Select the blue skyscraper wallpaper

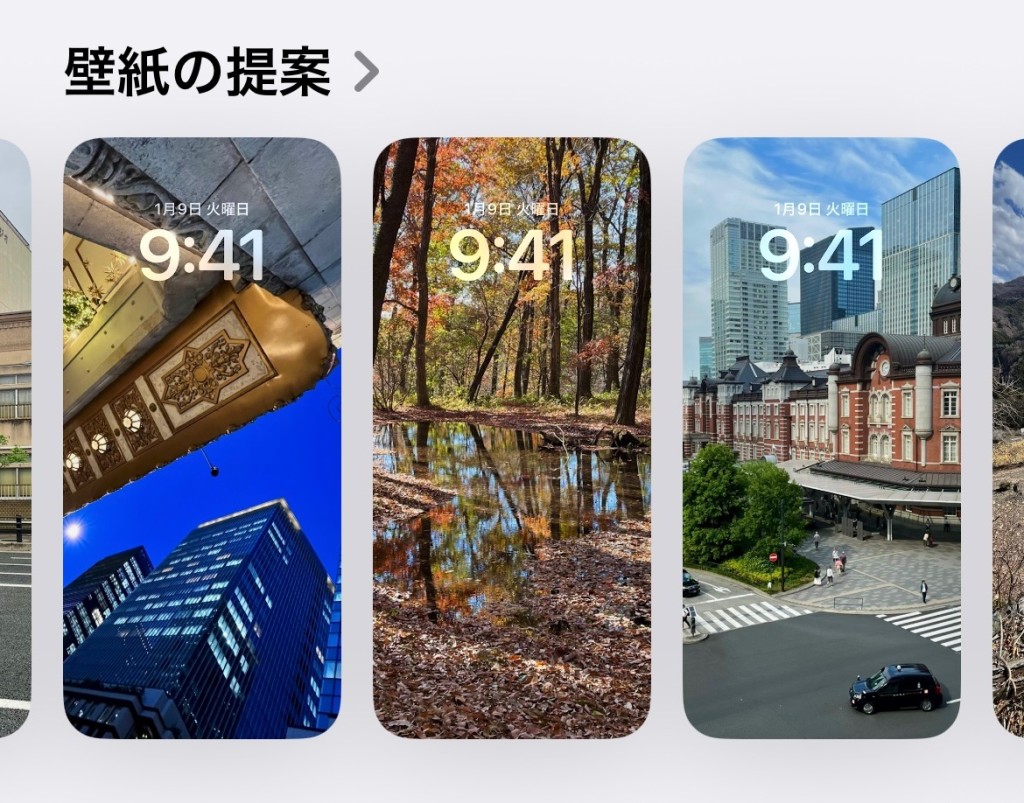[x=202, y=438]
